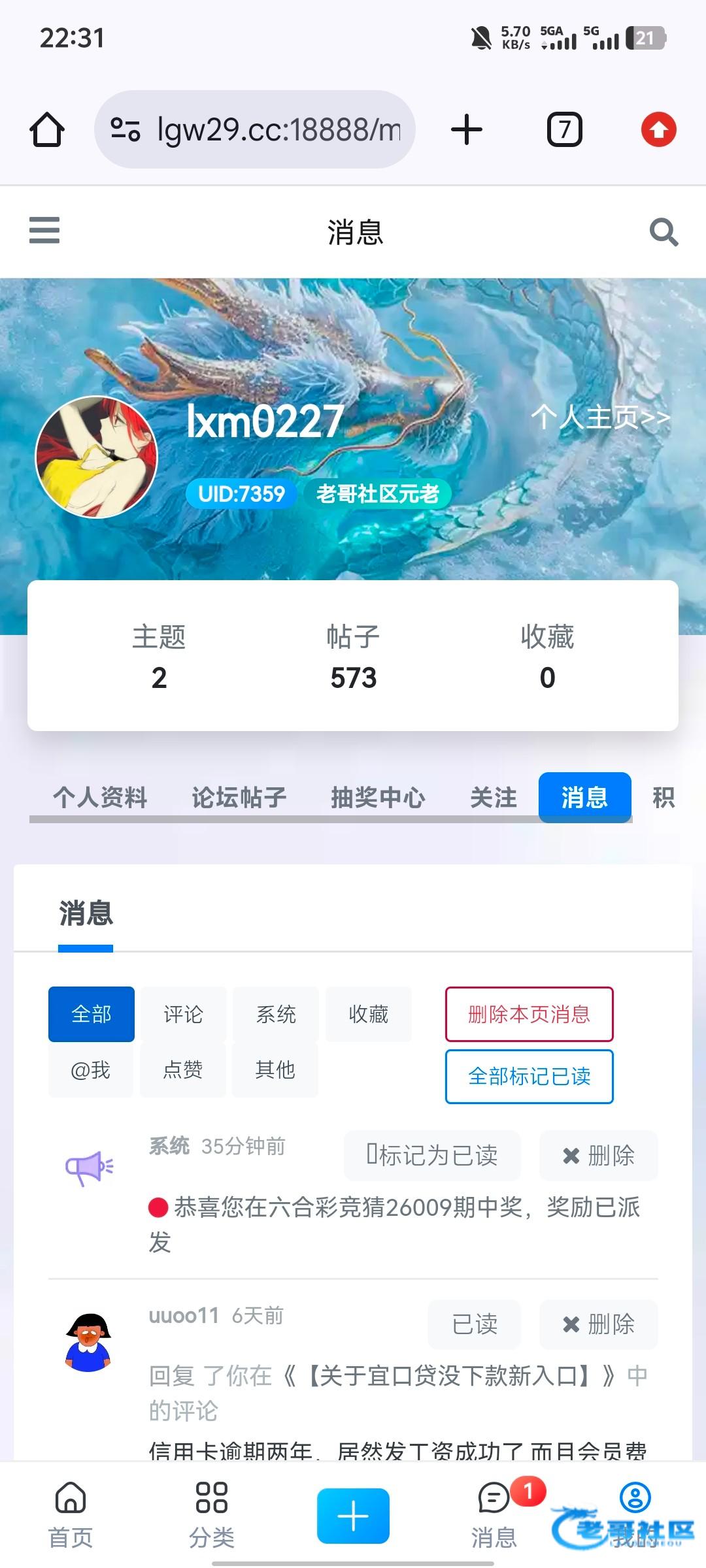Image resolution: width=706 pixels, height=1568 pixels.
Task: Open the search magnifier icon
Action: 664,232
